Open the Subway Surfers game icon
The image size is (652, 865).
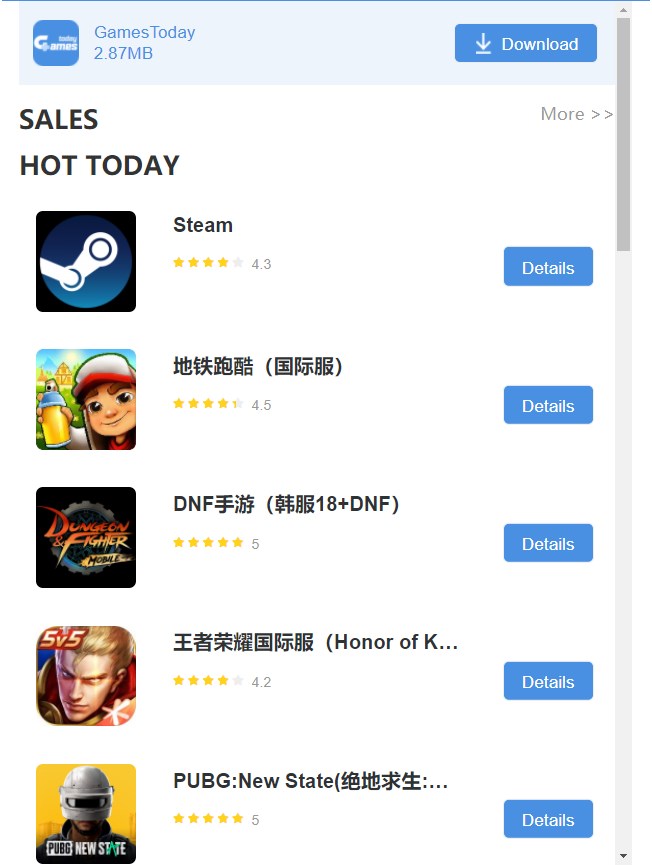click(x=86, y=399)
